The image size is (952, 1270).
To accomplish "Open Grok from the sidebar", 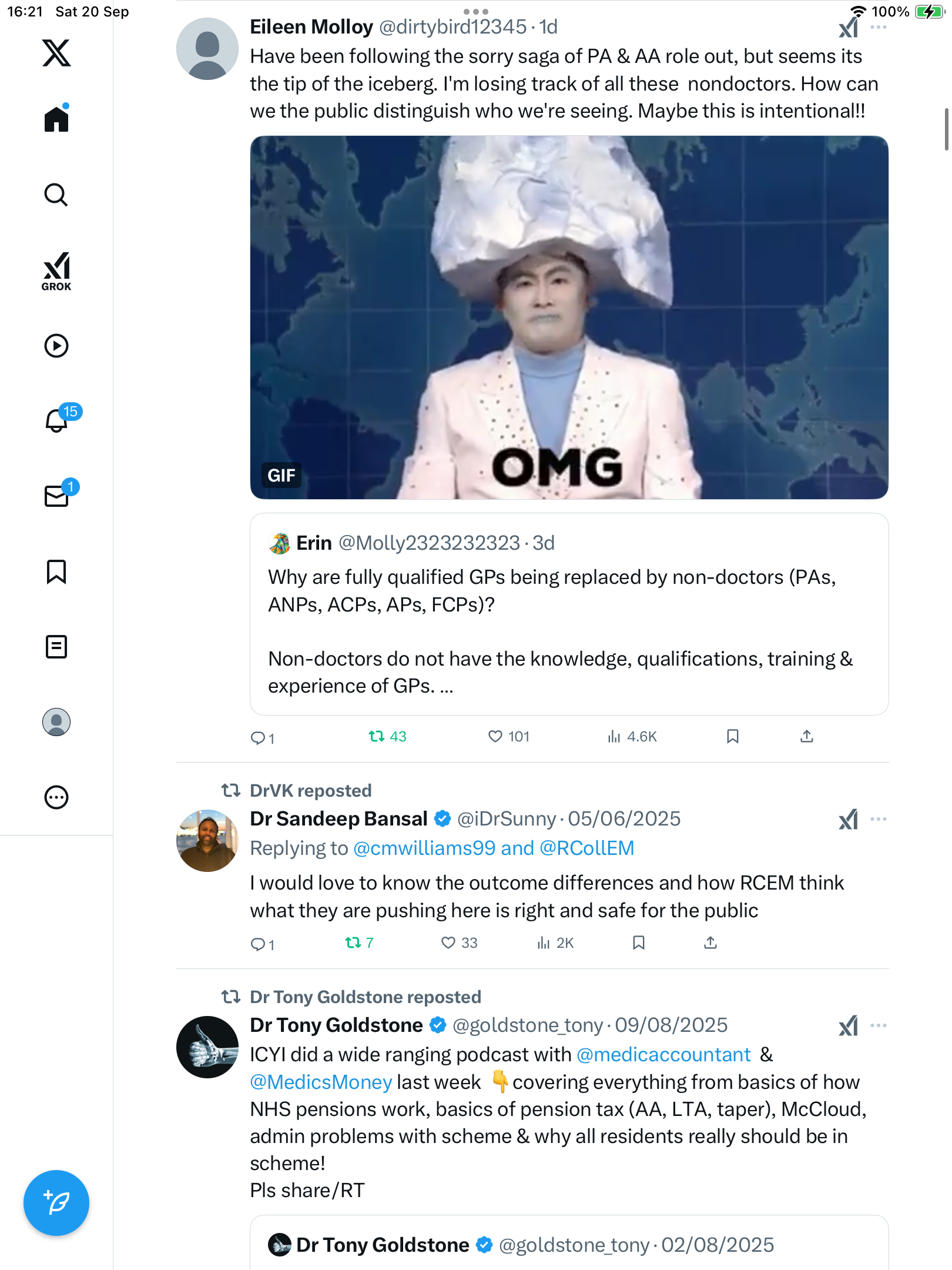I will [56, 272].
